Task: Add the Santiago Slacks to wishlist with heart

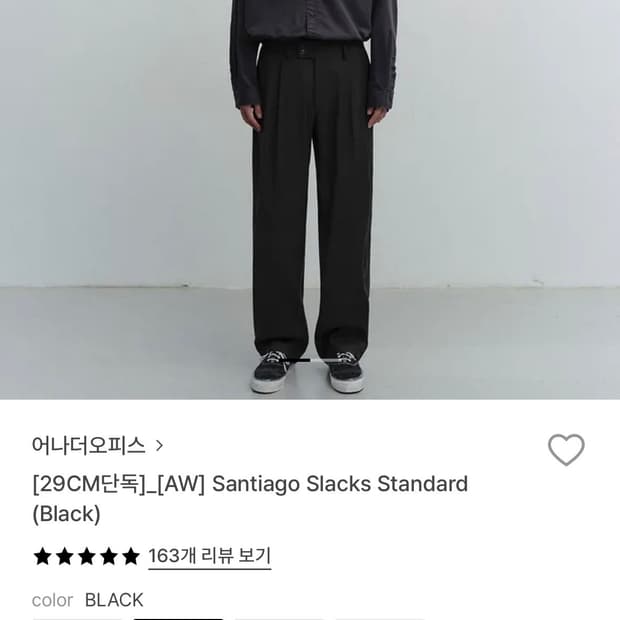Action: (x=566, y=450)
